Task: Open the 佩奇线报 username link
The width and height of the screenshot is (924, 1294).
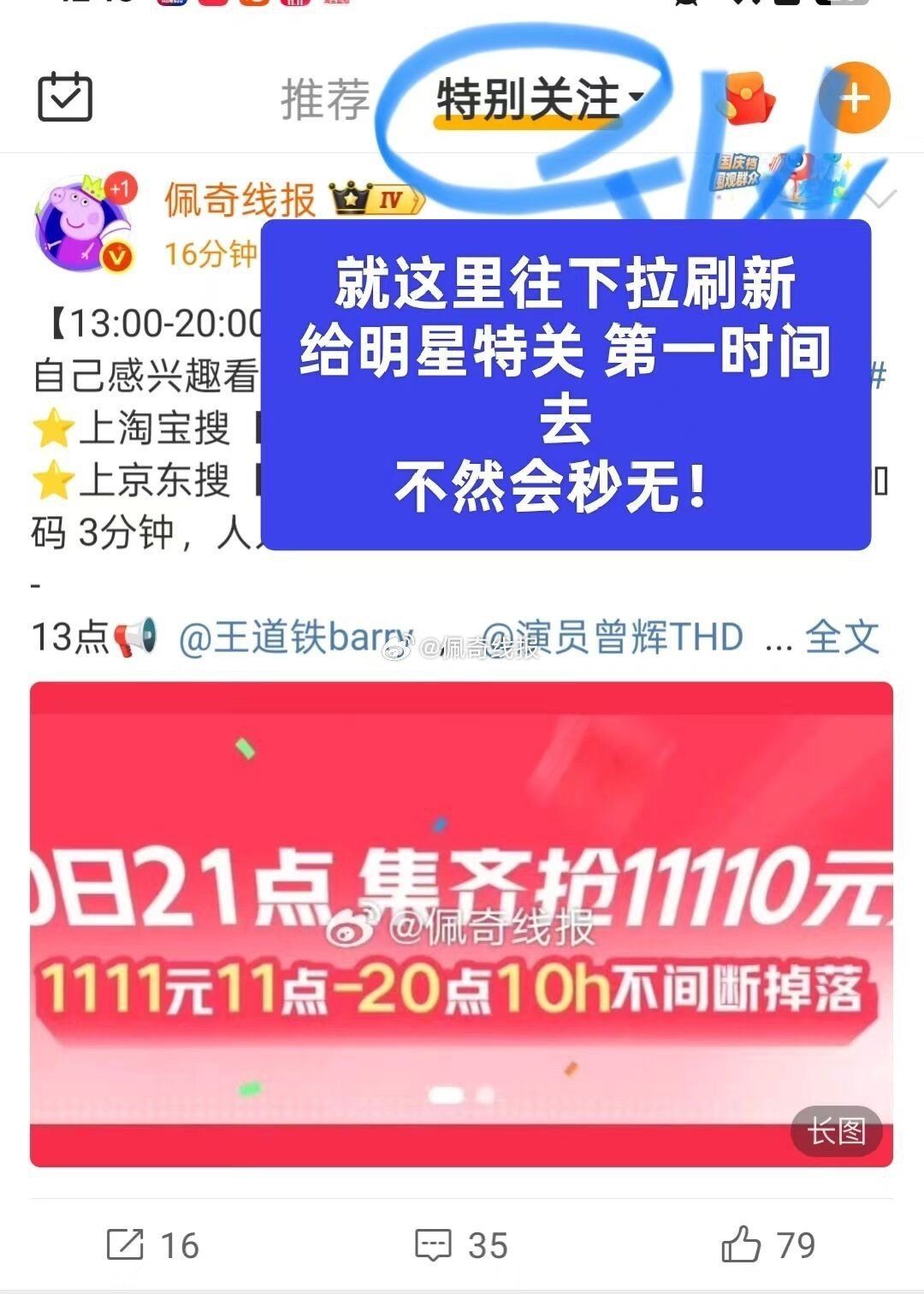Action: point(240,200)
